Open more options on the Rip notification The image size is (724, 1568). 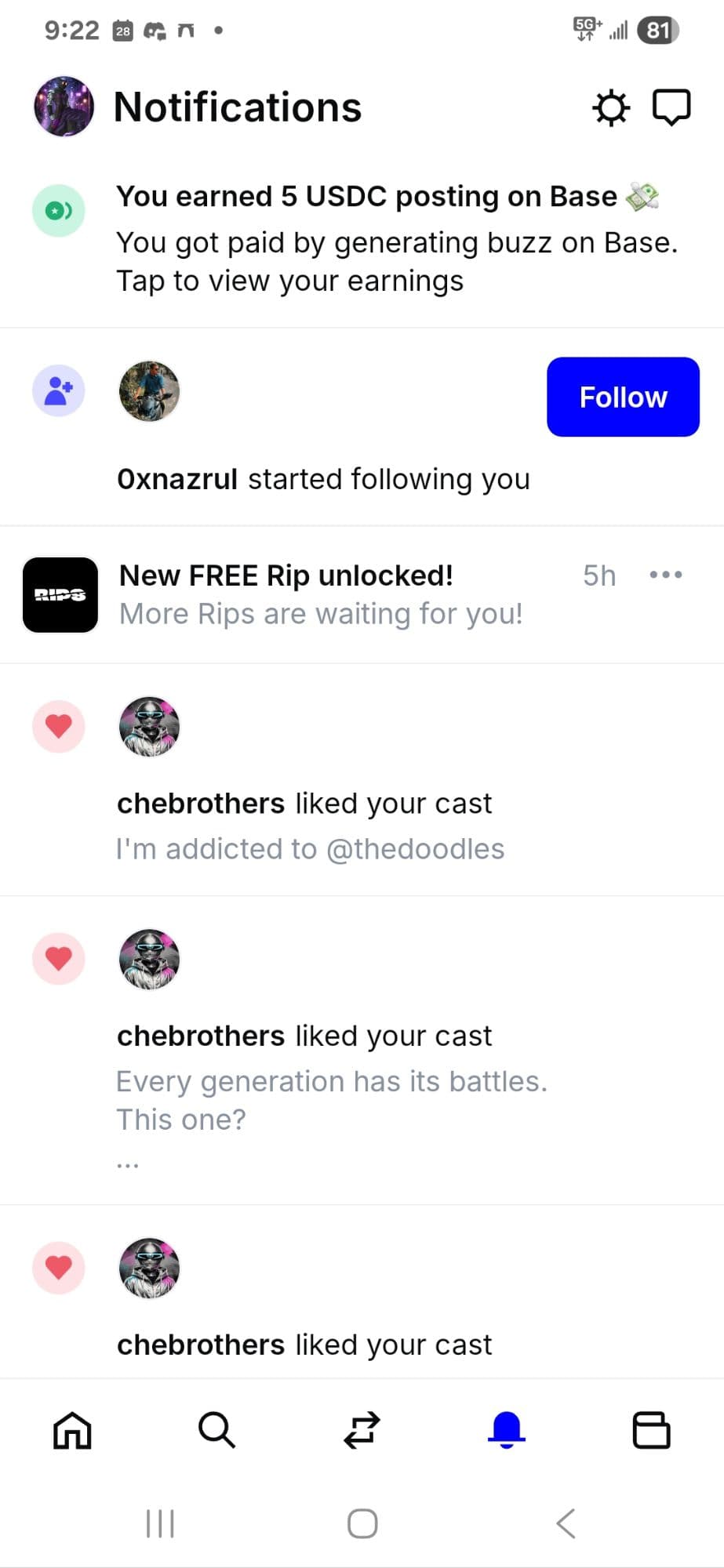664,575
